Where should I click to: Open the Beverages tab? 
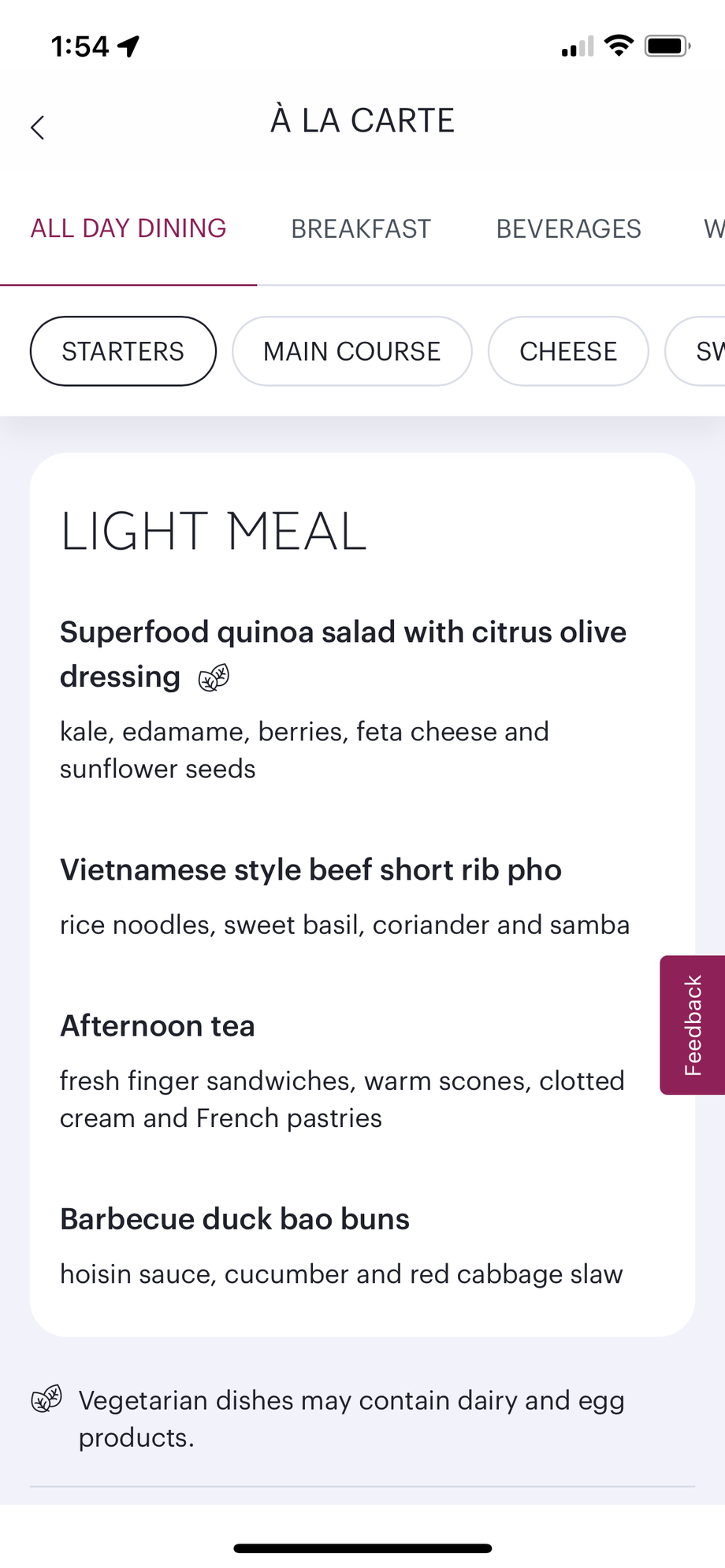[x=568, y=228]
